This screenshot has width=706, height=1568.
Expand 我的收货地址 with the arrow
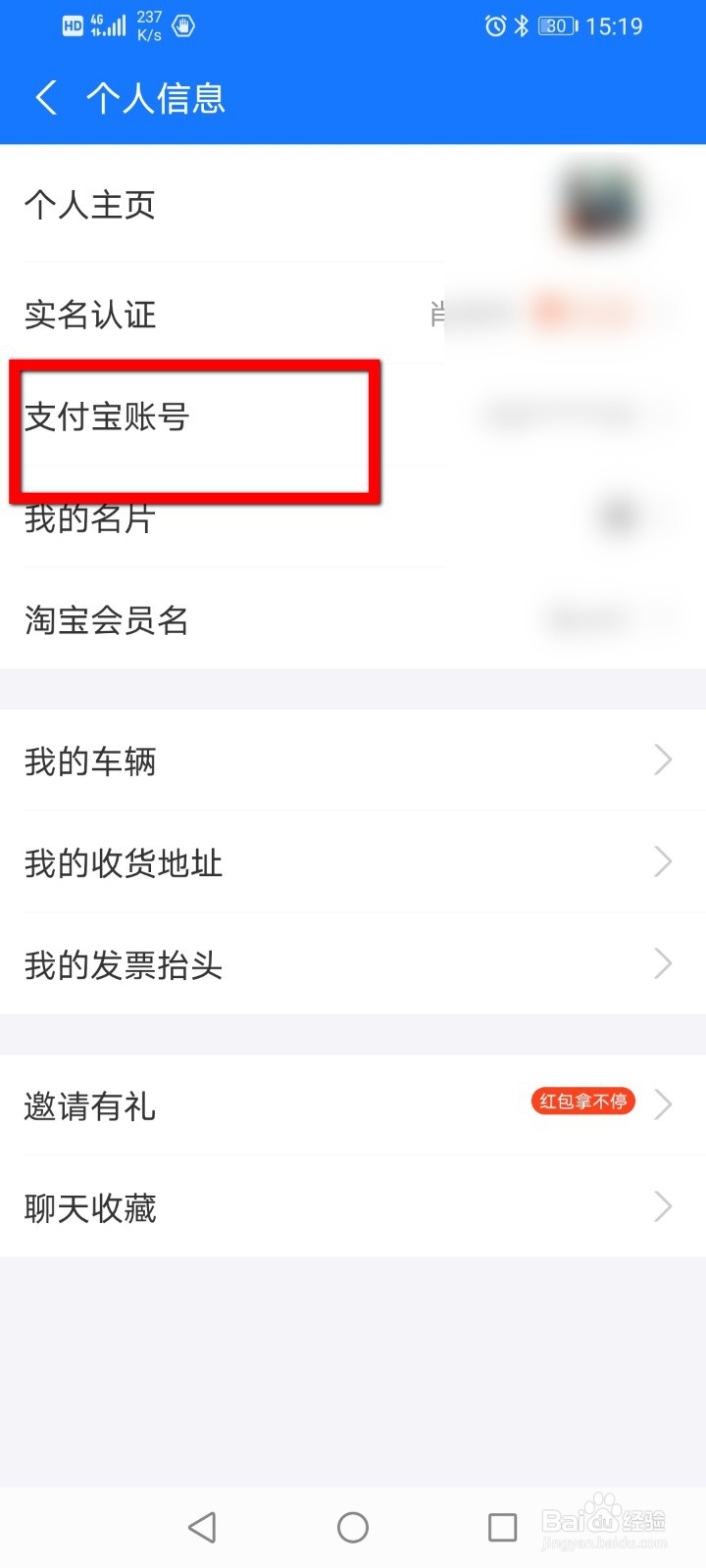(x=663, y=862)
